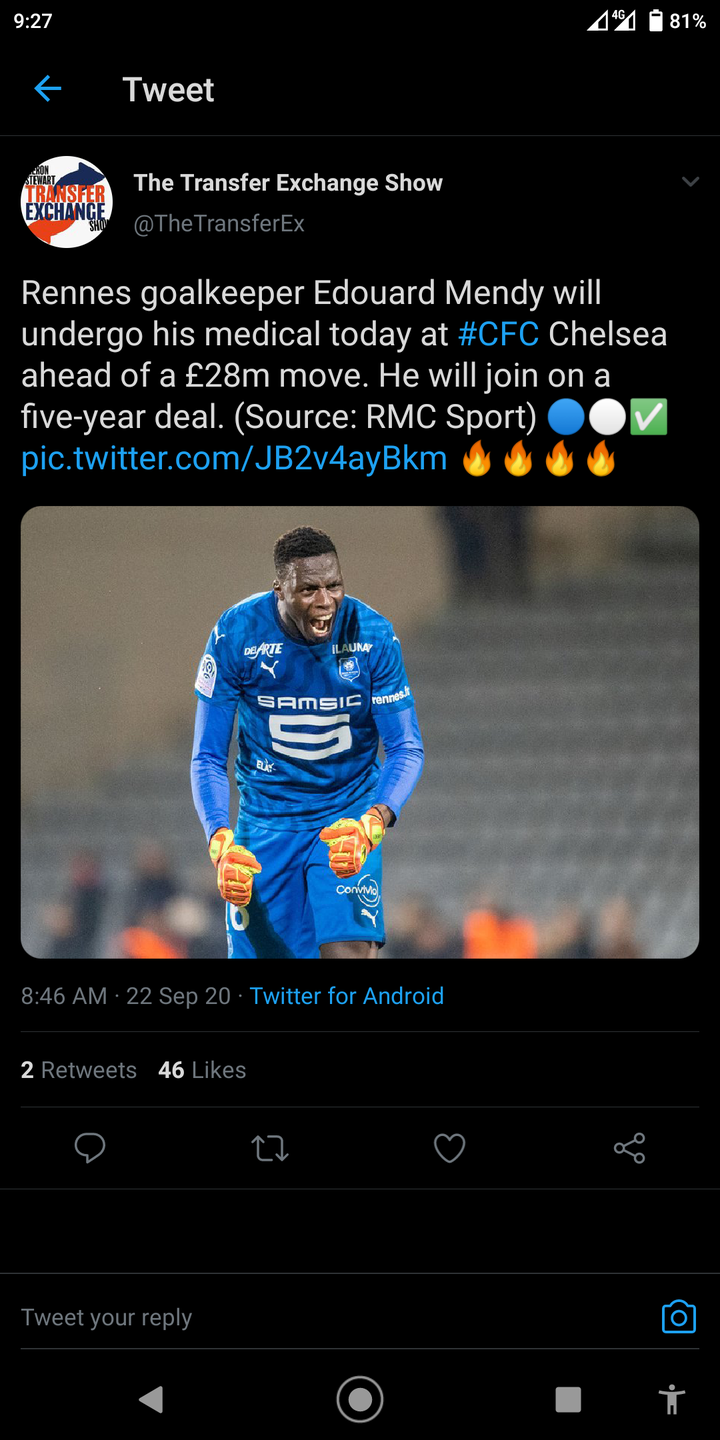This screenshot has width=720, height=1440.
Task: Reply using the comment bubble icon
Action: (x=90, y=1148)
